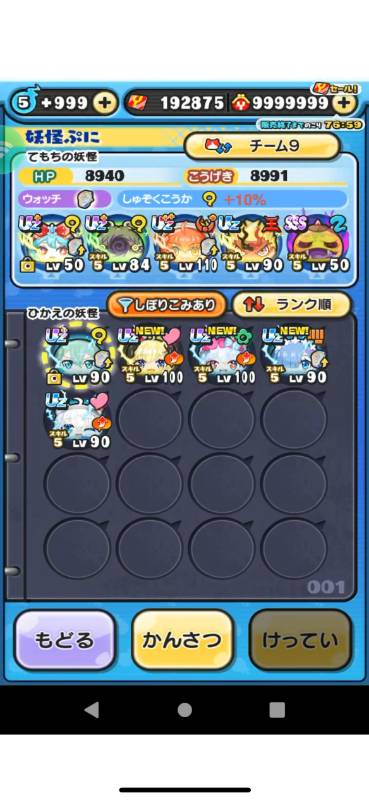Add more Y-money with the plus button

point(345,103)
